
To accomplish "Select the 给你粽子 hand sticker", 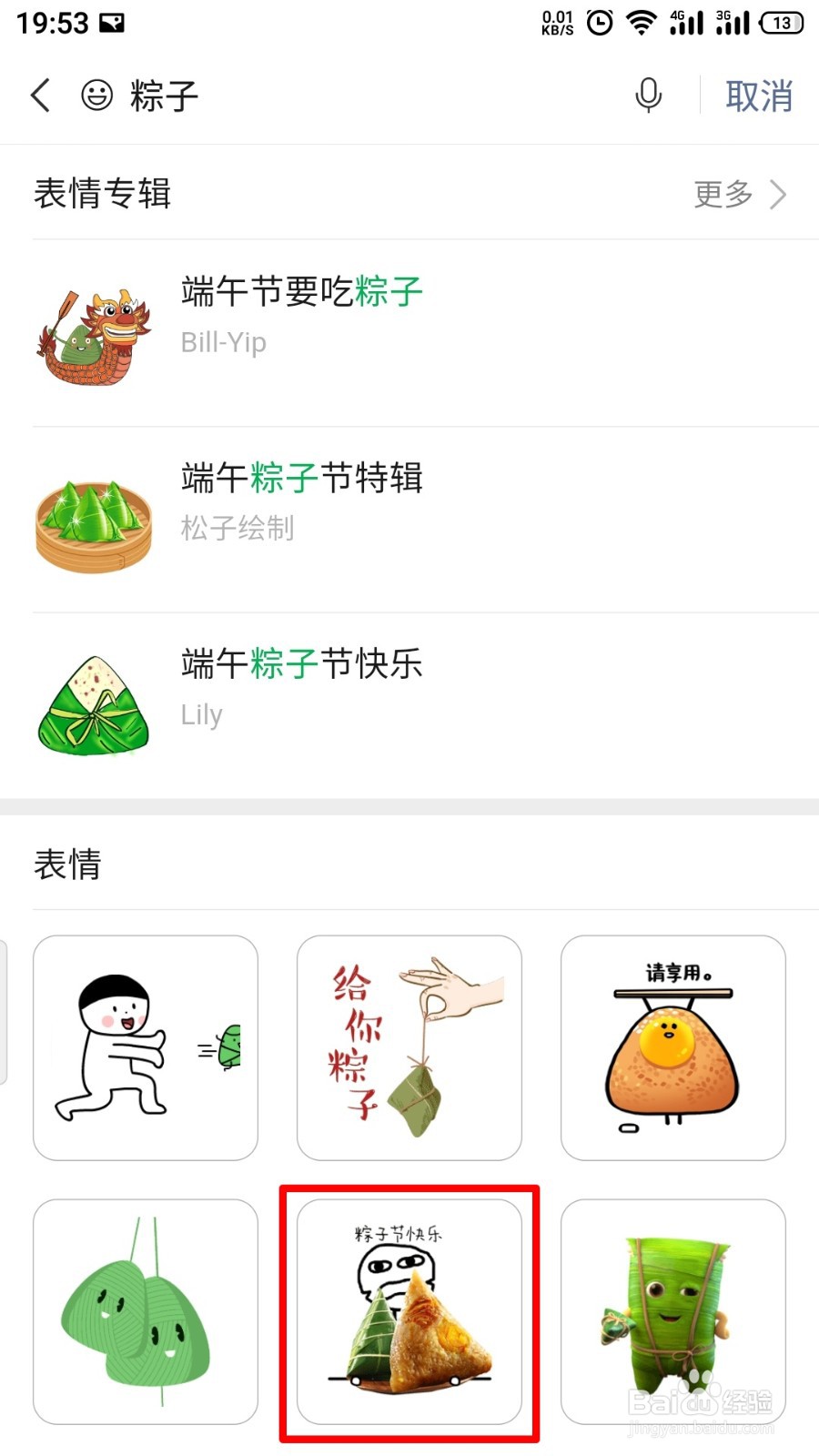I will (409, 1047).
